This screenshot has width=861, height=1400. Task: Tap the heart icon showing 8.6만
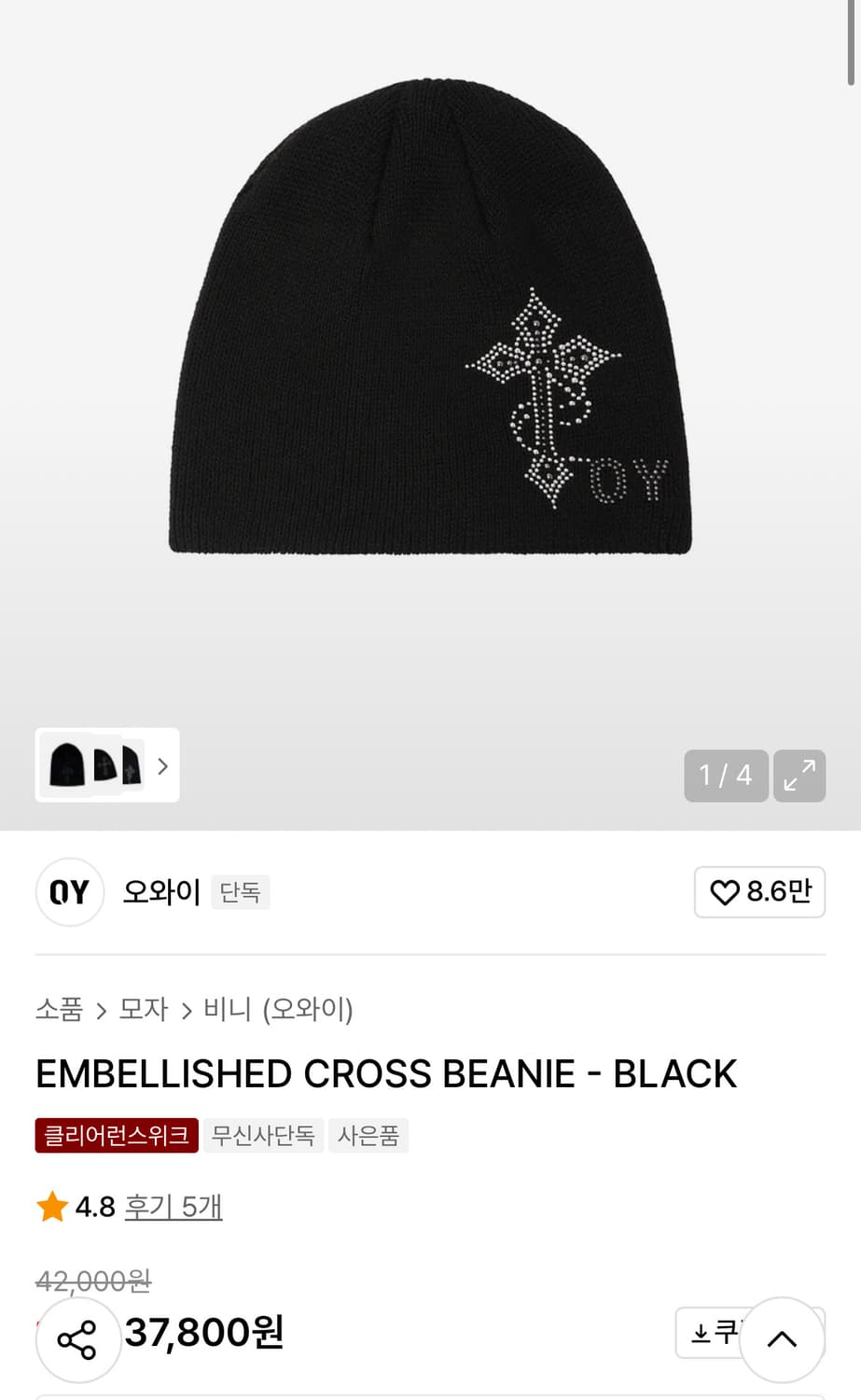(759, 892)
